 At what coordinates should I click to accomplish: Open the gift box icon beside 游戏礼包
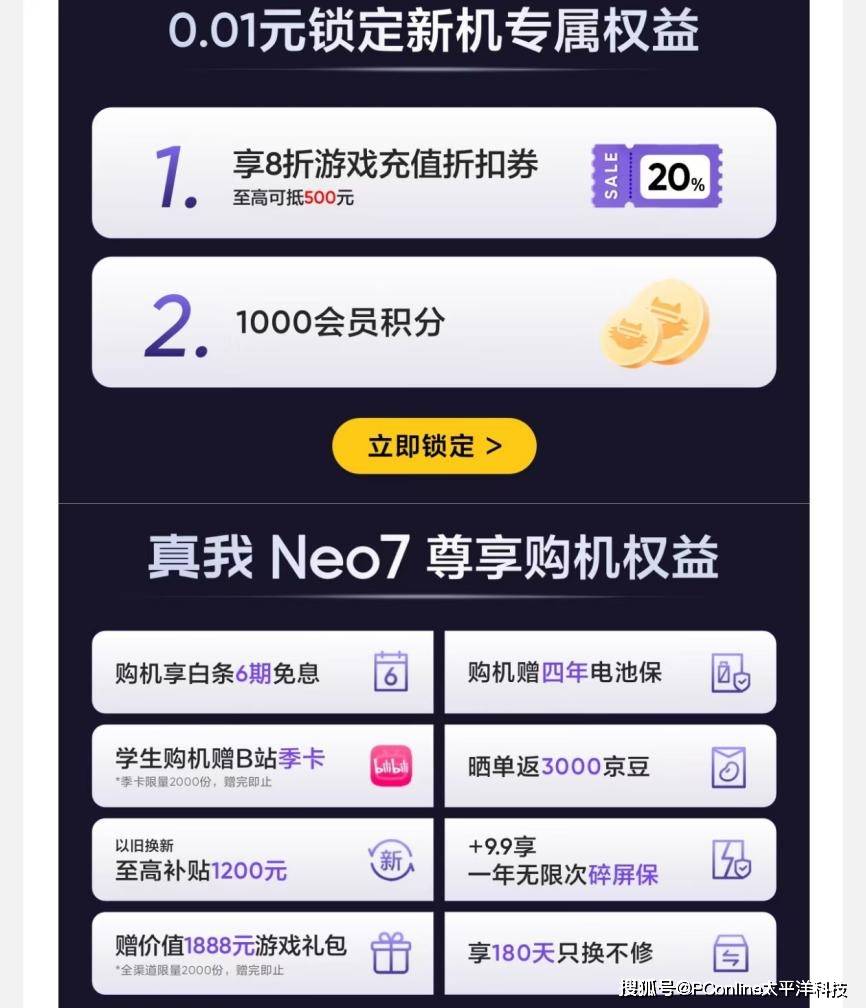pyautogui.click(x=391, y=952)
